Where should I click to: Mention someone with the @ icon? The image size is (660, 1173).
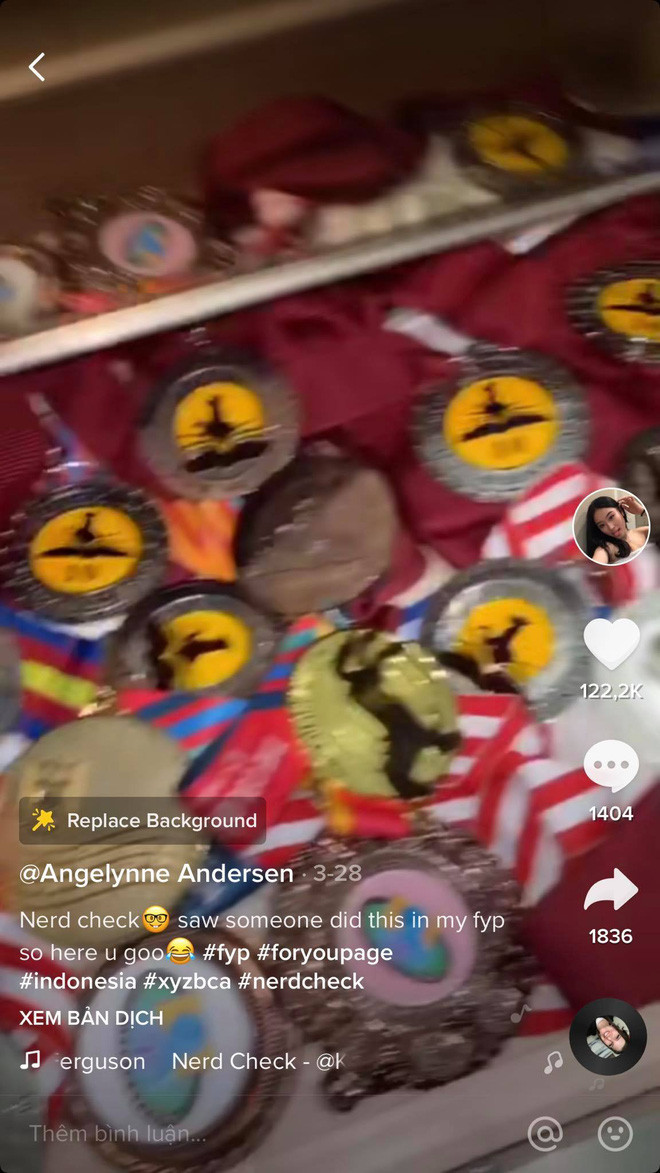[545, 1134]
